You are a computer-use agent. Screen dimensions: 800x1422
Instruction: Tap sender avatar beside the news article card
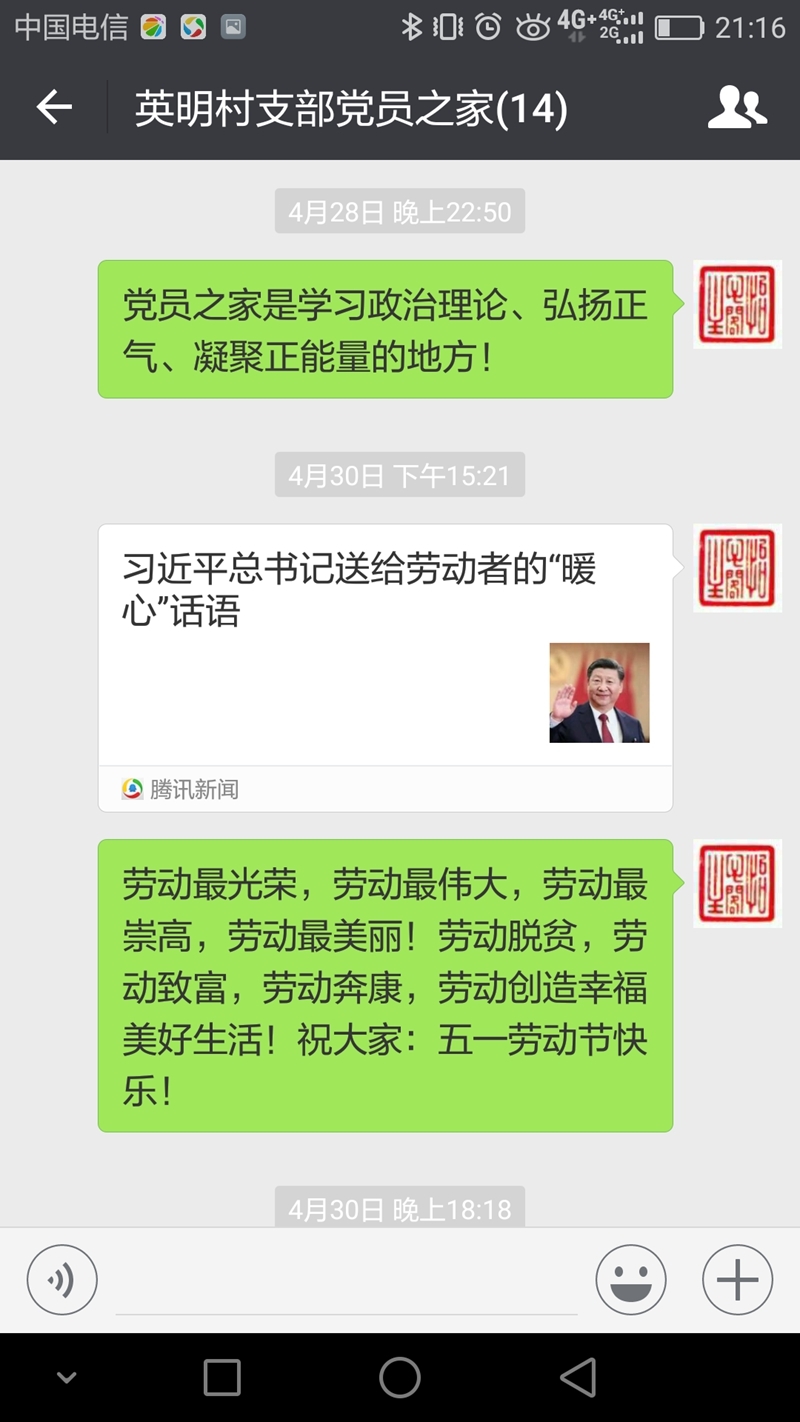(x=737, y=568)
